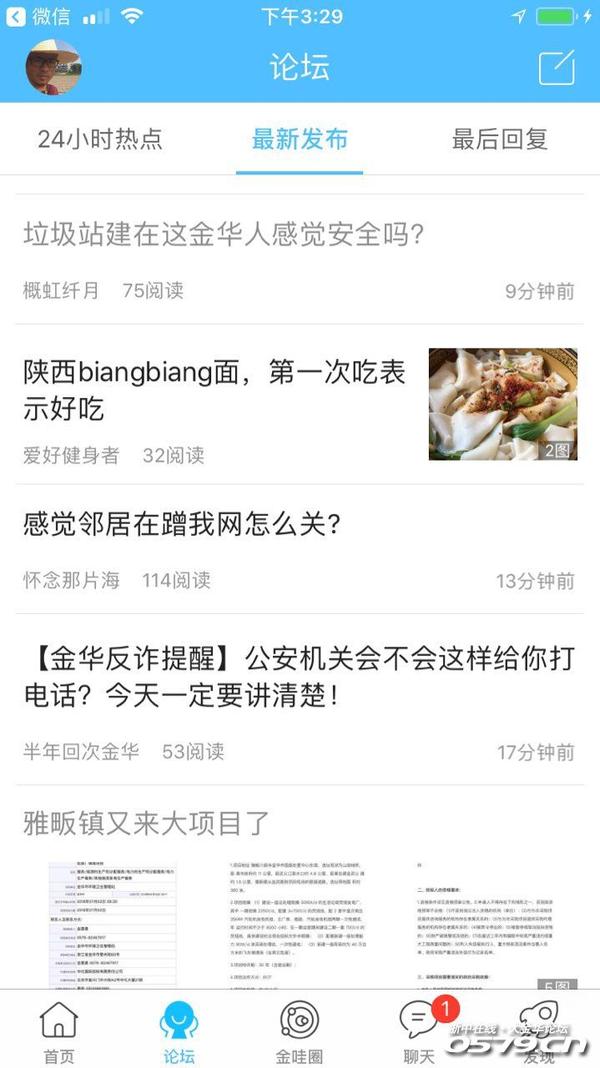Open the profile avatar in the header
The width and height of the screenshot is (600, 1068).
tap(53, 67)
